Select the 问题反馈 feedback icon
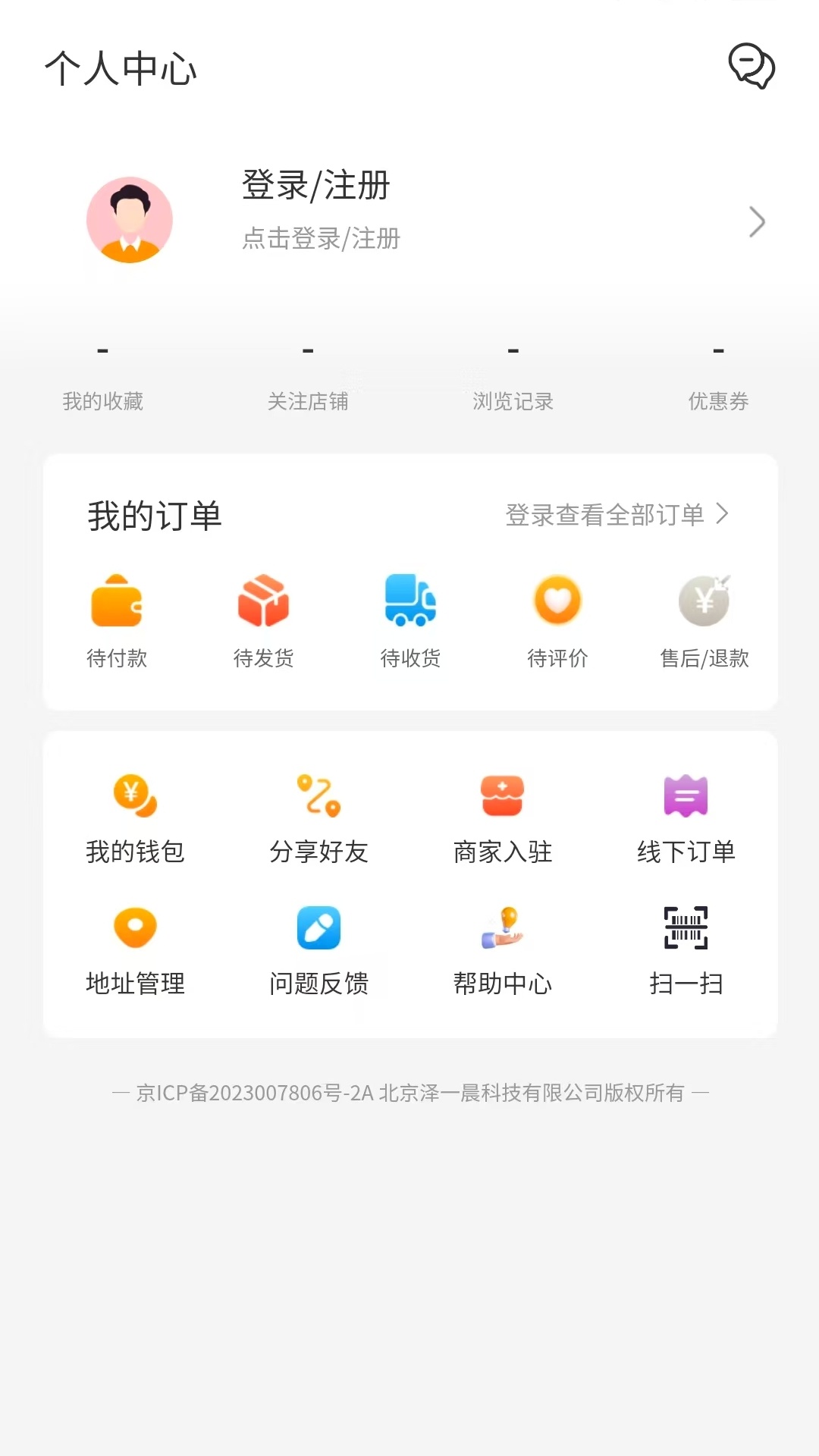Image resolution: width=819 pixels, height=1456 pixels. click(318, 928)
